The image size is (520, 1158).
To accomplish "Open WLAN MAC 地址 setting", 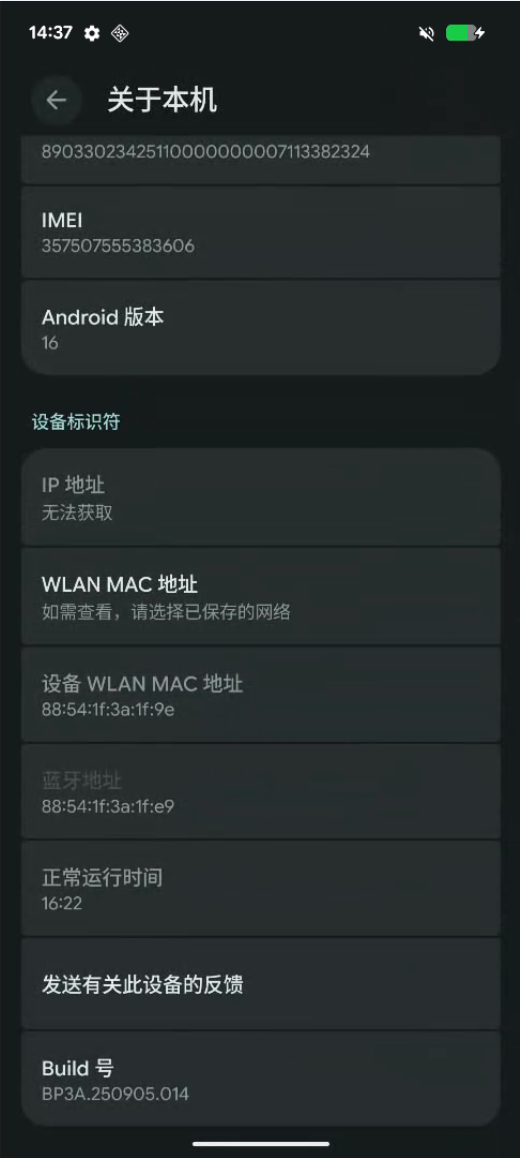I will pyautogui.click(x=261, y=596).
